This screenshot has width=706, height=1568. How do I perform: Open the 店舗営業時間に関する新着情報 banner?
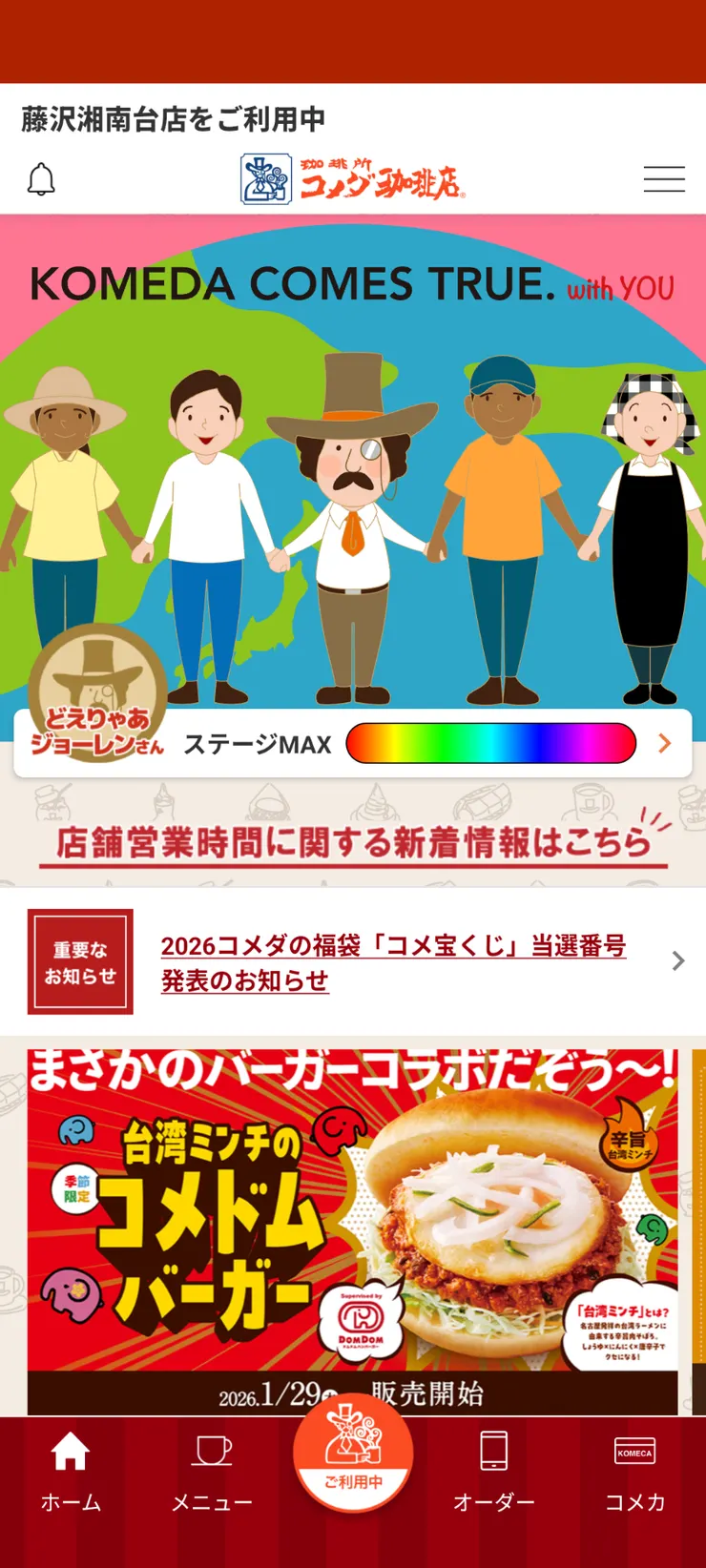tap(353, 844)
